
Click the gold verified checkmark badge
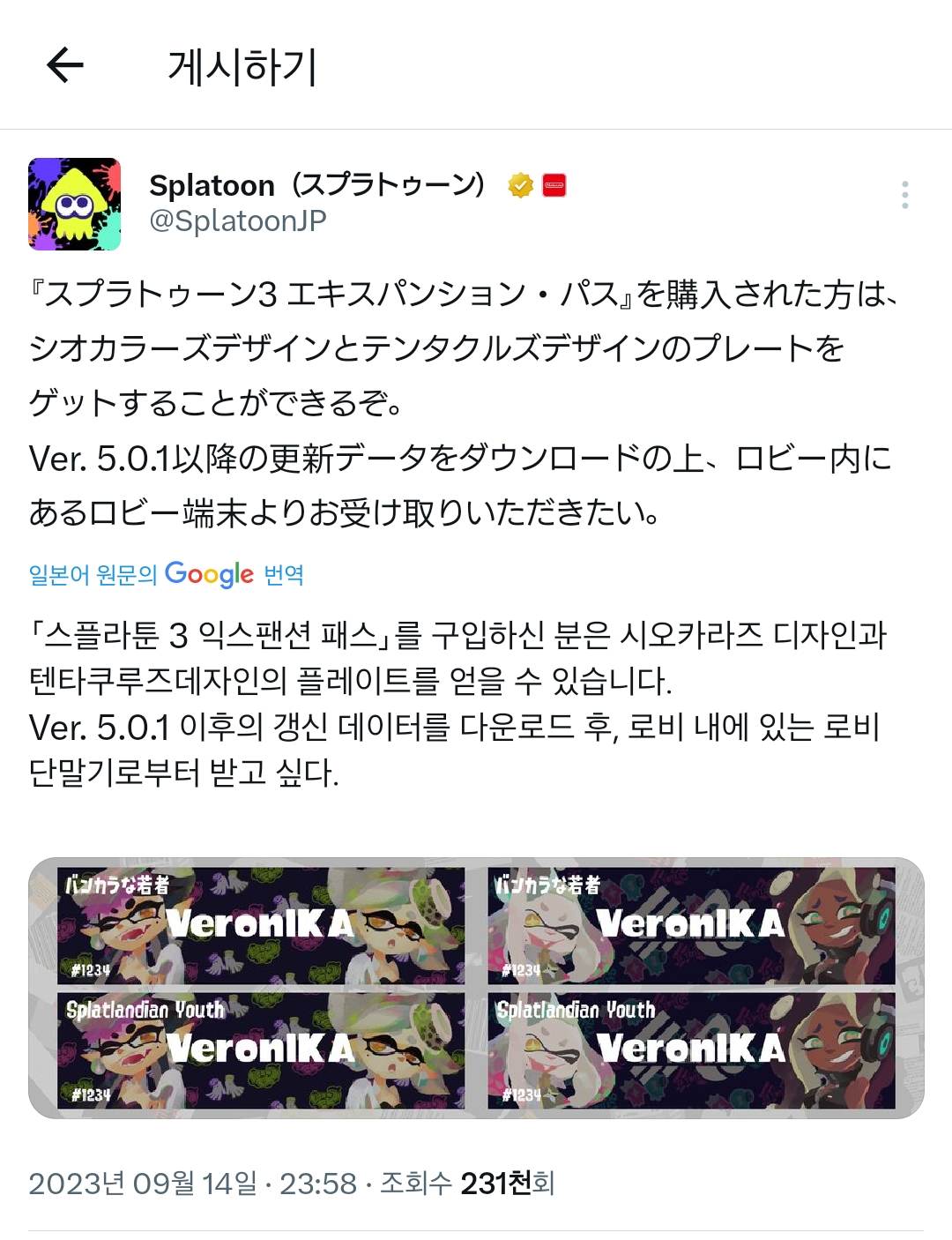[x=518, y=185]
